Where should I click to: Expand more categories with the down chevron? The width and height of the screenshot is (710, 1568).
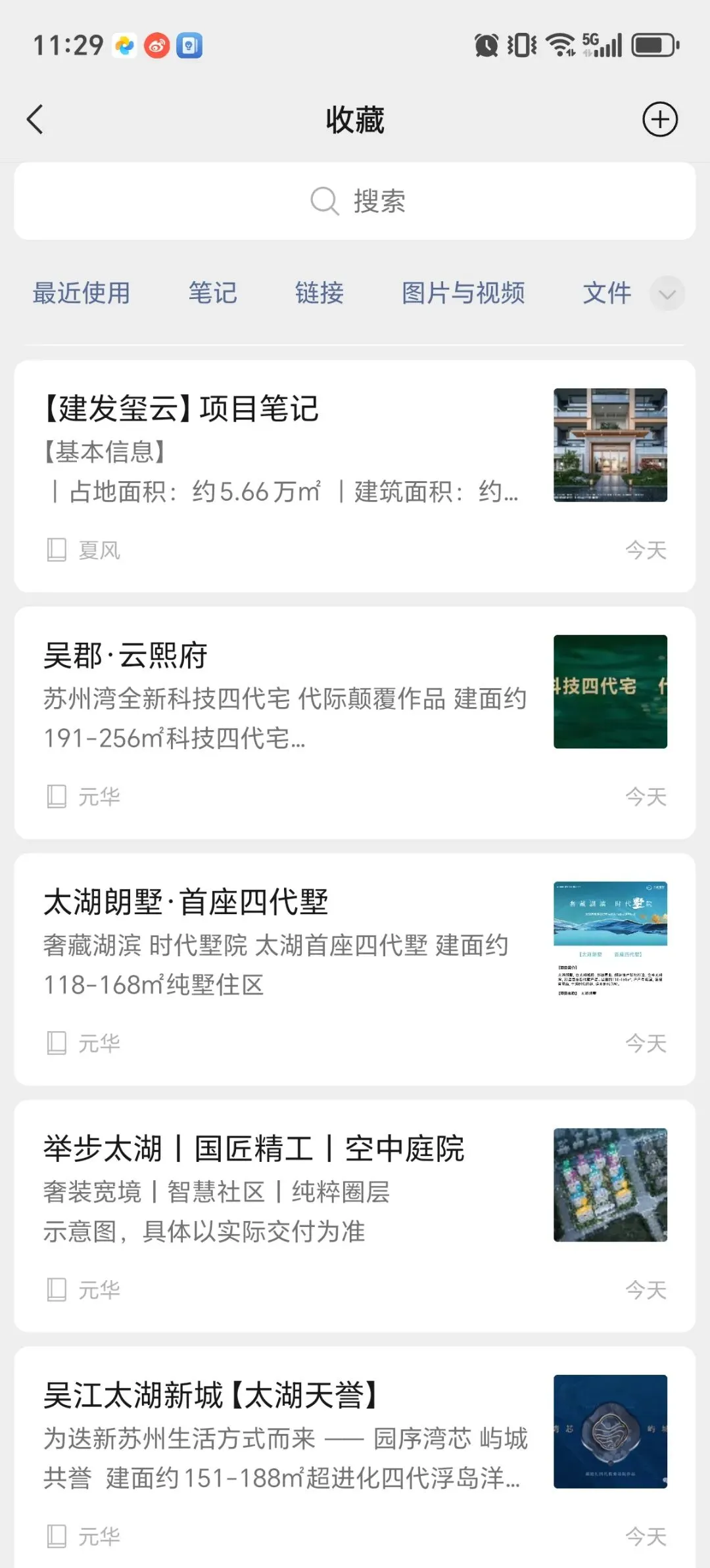[x=667, y=294]
